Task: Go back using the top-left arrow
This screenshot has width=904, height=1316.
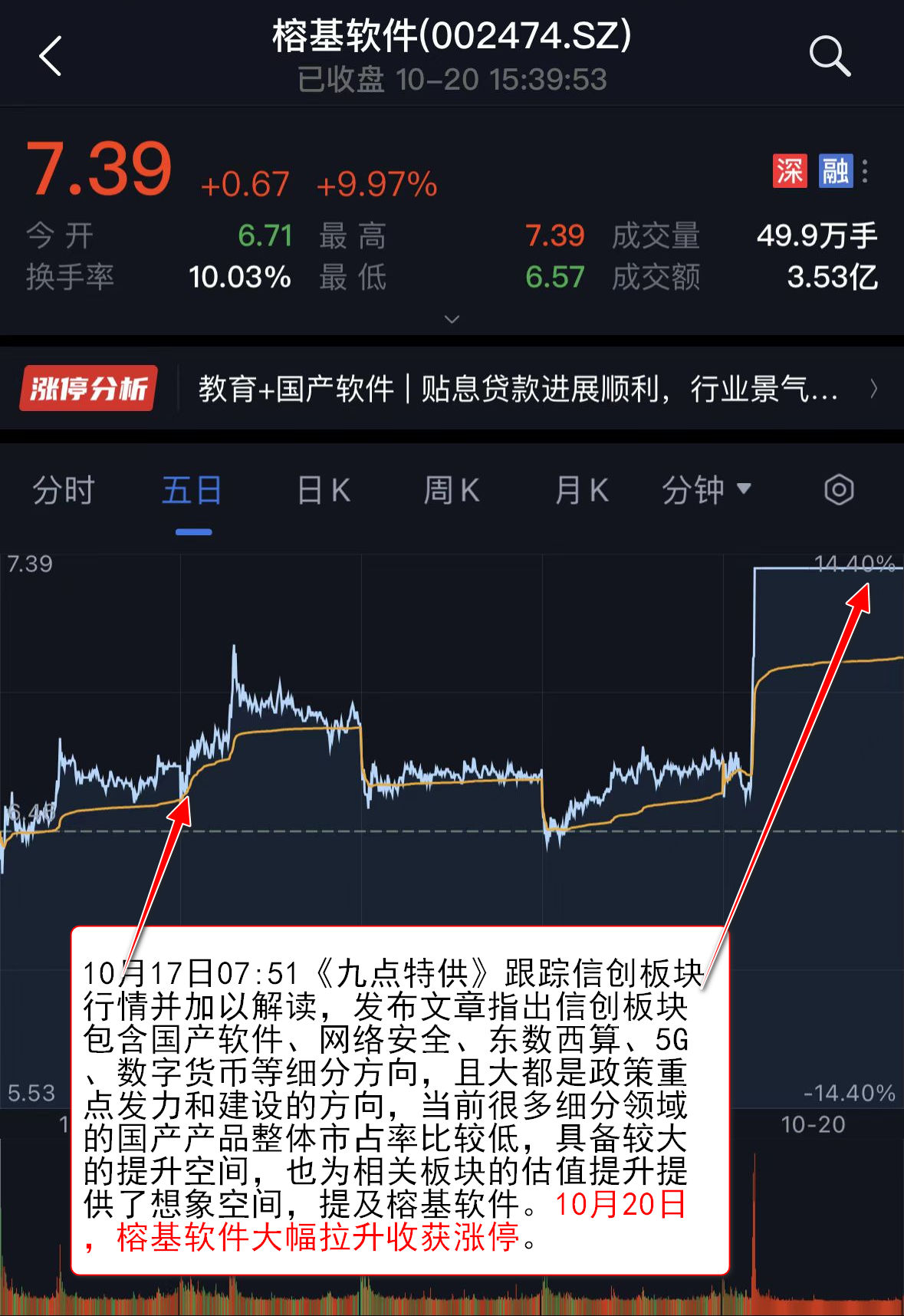Action: click(51, 57)
